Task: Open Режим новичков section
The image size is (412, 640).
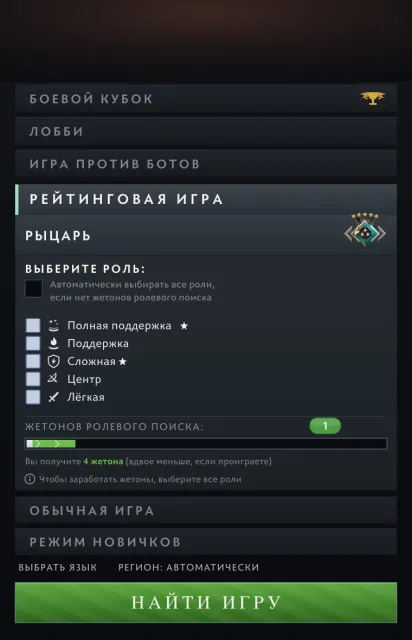Action: tap(206, 542)
